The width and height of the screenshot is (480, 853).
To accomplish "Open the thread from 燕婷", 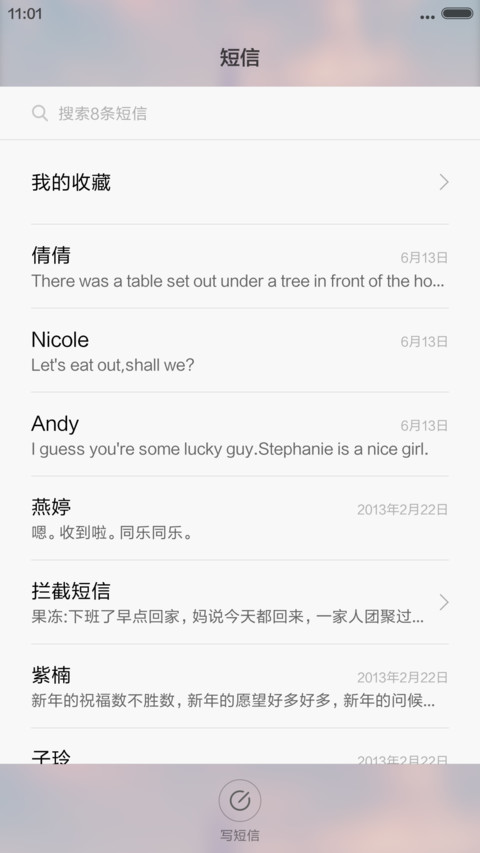I will point(240,518).
